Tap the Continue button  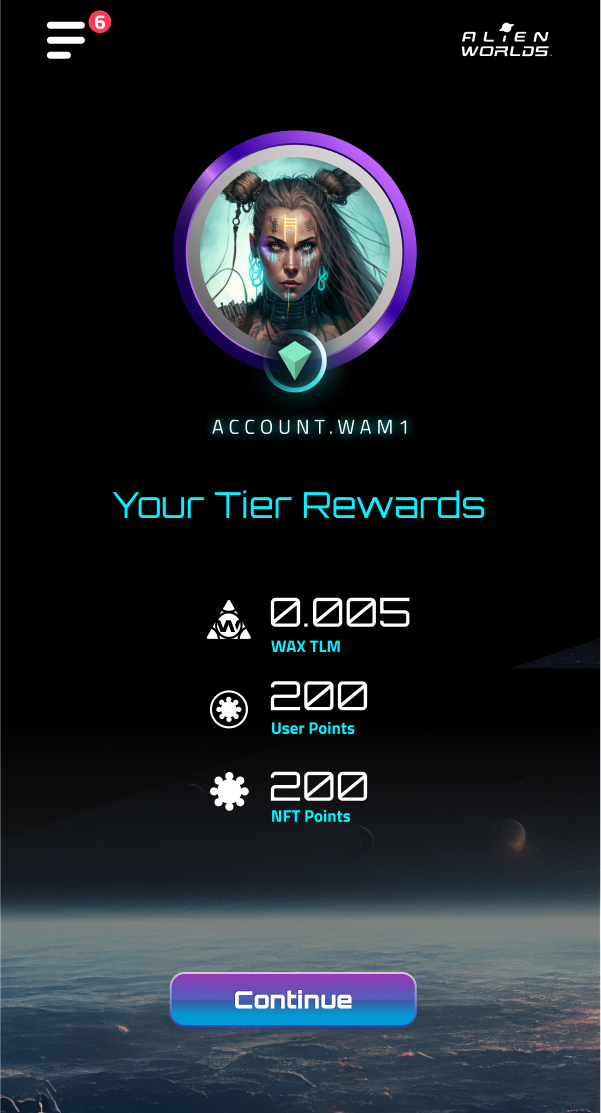tap(293, 999)
